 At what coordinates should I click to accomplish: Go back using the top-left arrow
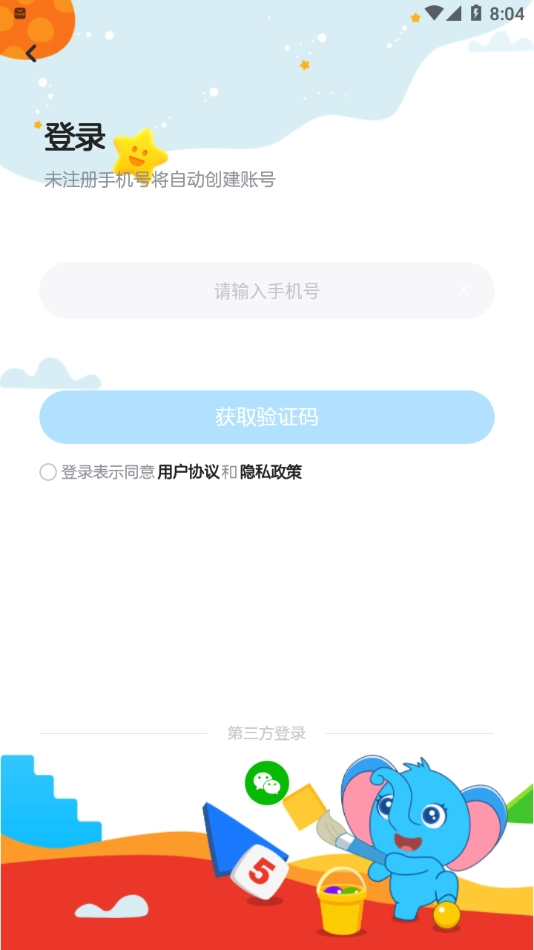click(31, 53)
